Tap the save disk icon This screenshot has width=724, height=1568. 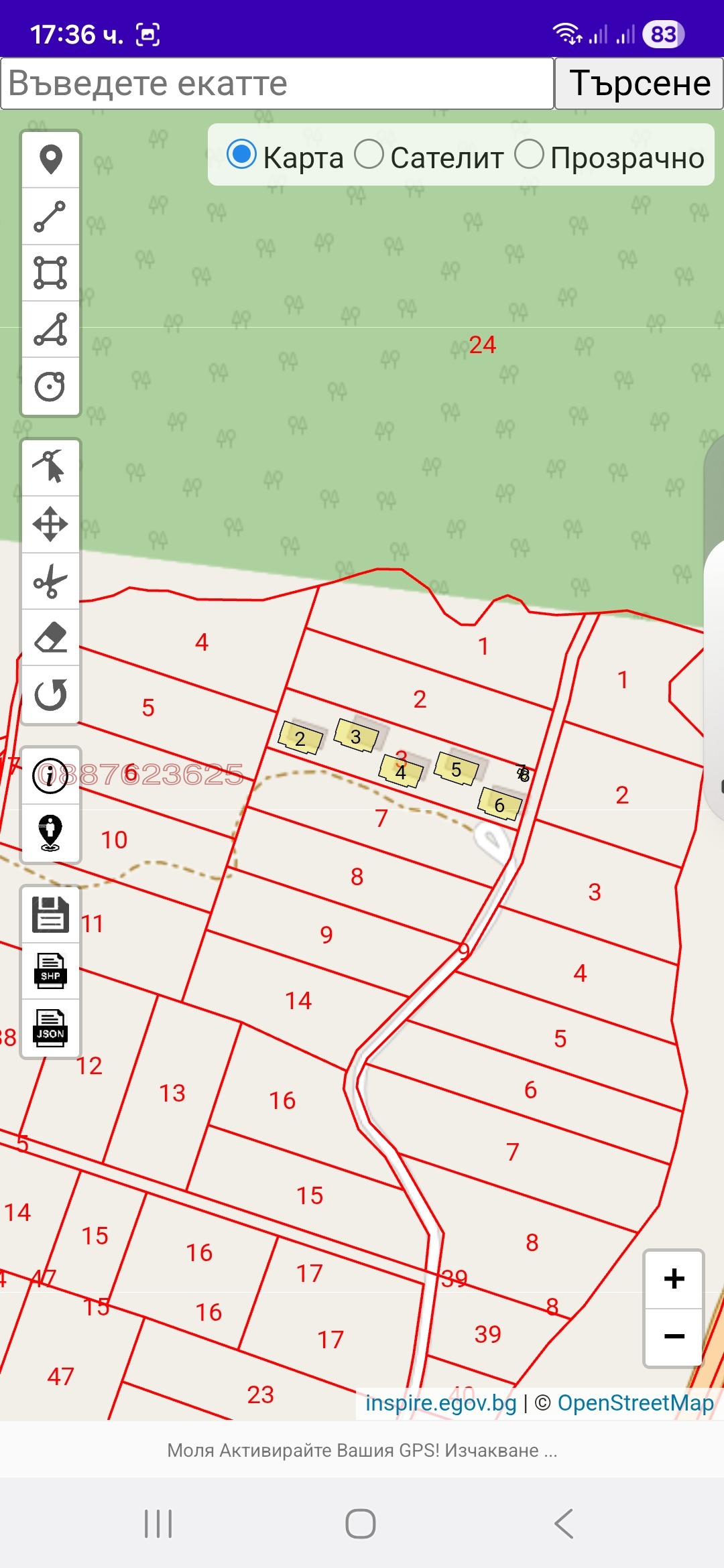click(x=51, y=915)
